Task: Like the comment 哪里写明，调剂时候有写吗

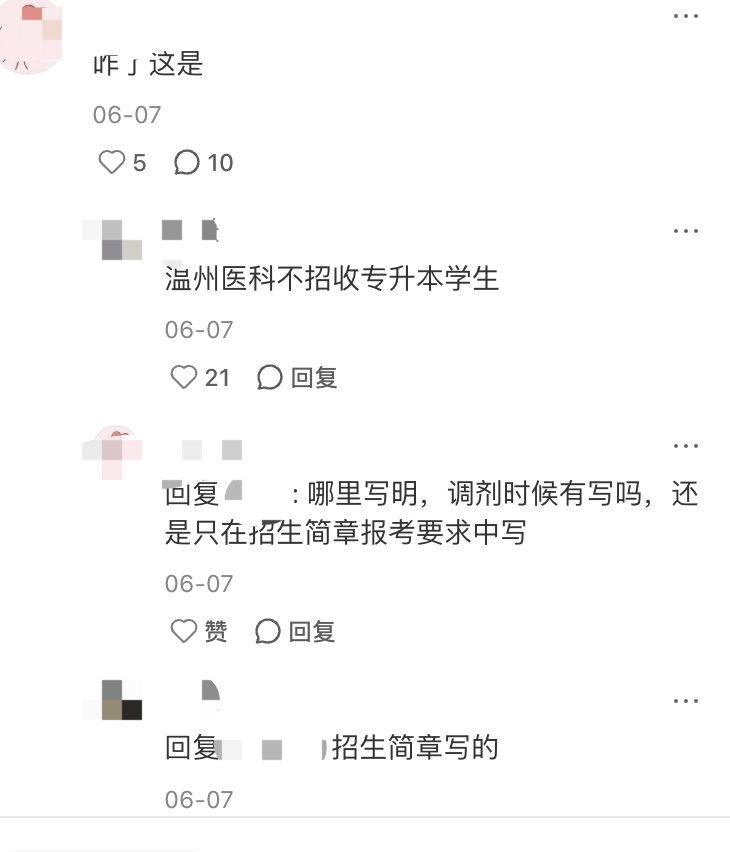Action: click(184, 631)
